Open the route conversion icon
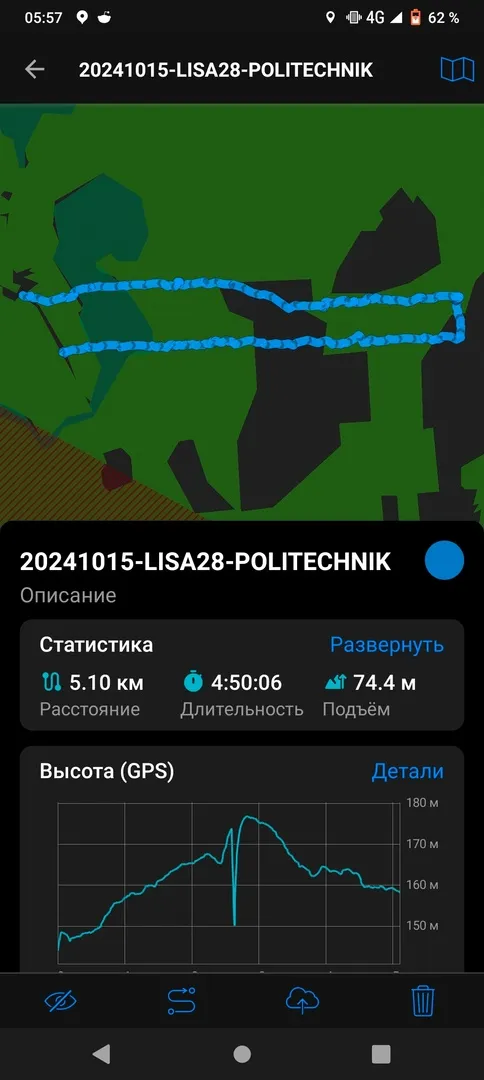 (182, 1000)
